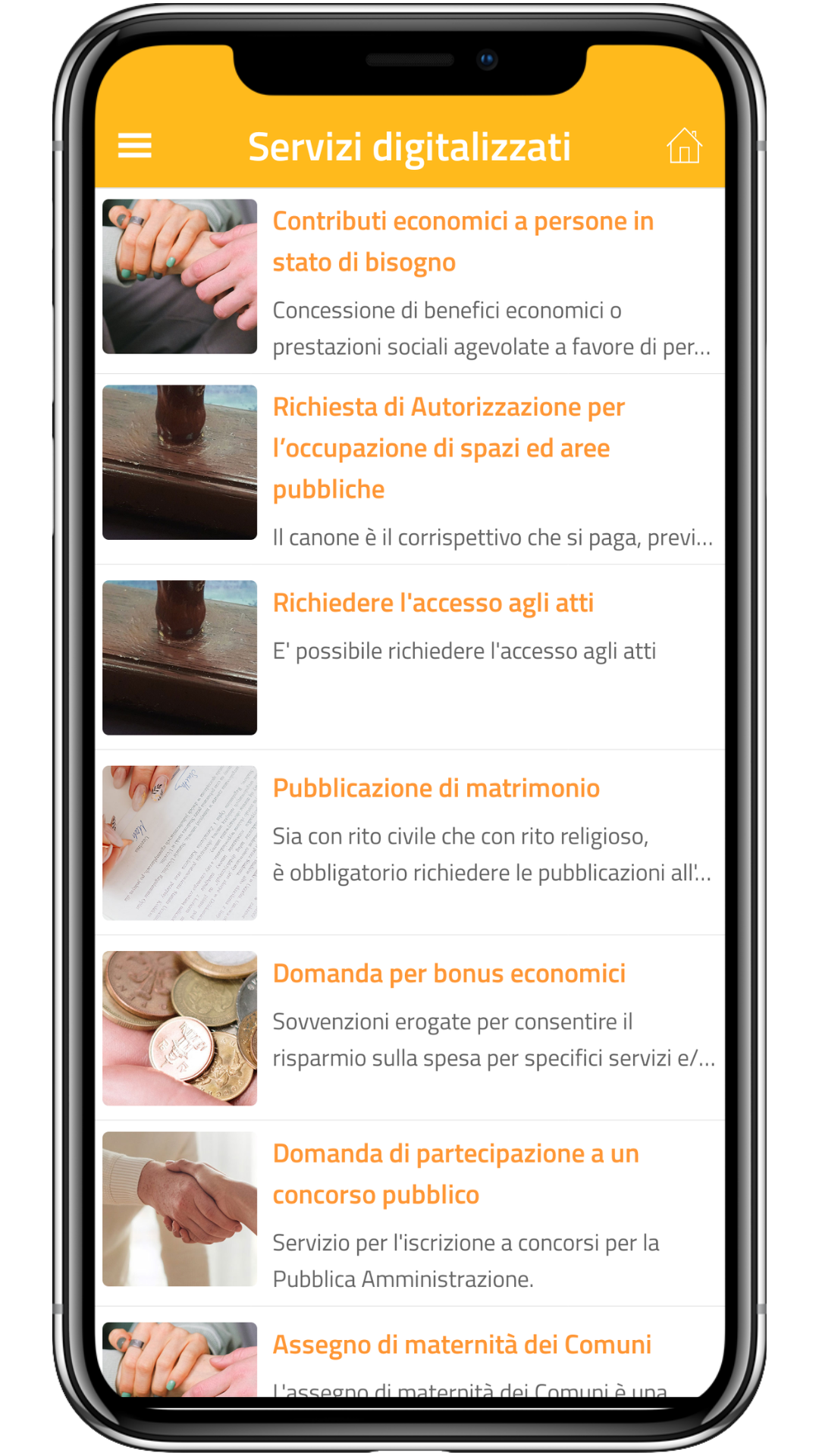819x1456 pixels.
Task: Open Assegno di maternità dei Comuni
Action: coord(462,1345)
